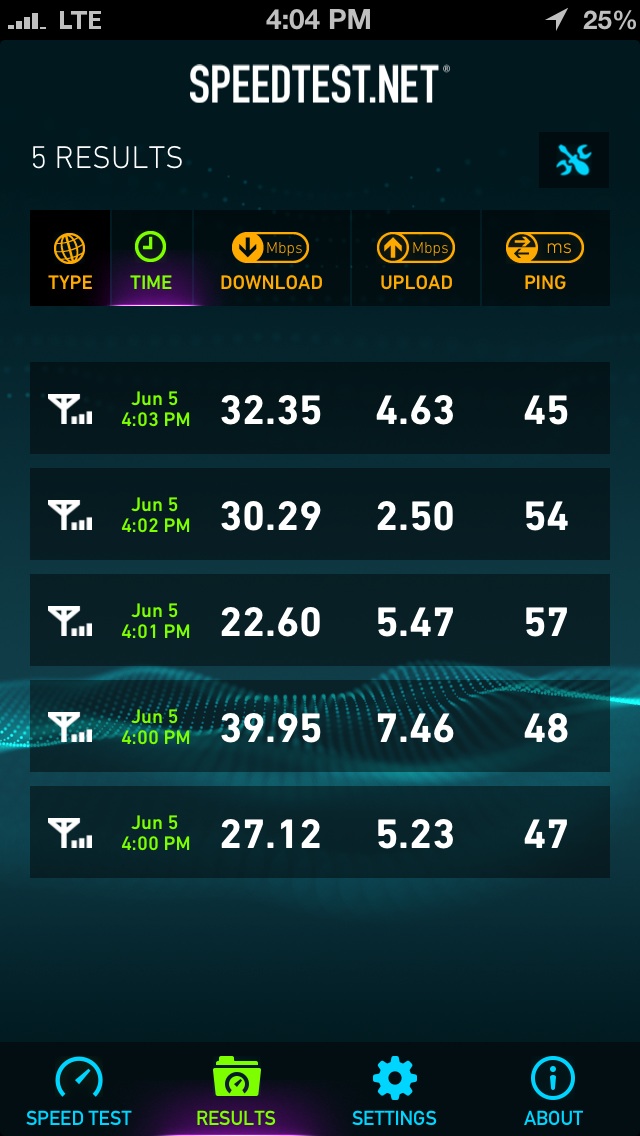The image size is (640, 1136).
Task: Open the tools icon beside 5 Results
Action: [x=573, y=160]
